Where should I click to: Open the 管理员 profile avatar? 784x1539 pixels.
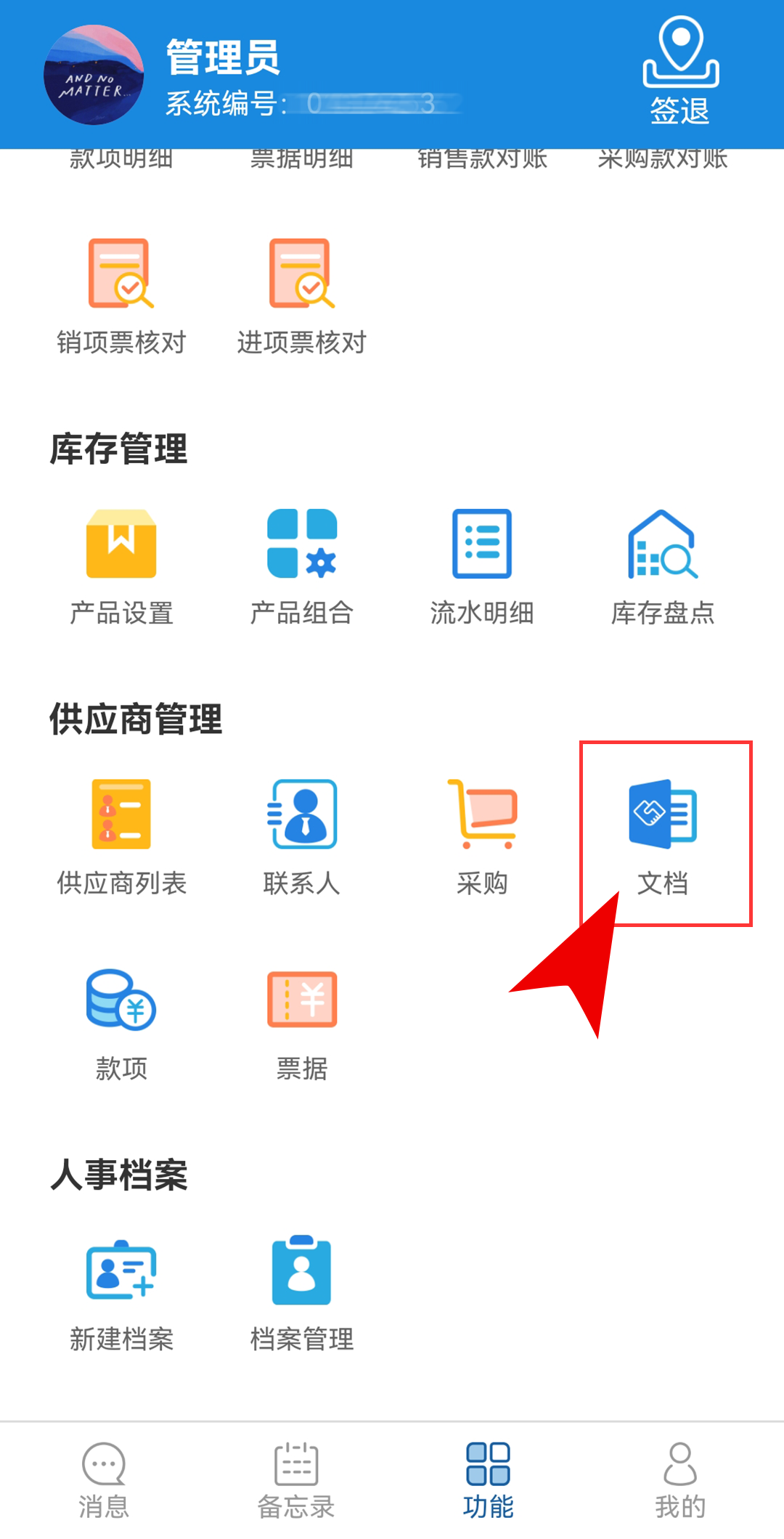94,75
